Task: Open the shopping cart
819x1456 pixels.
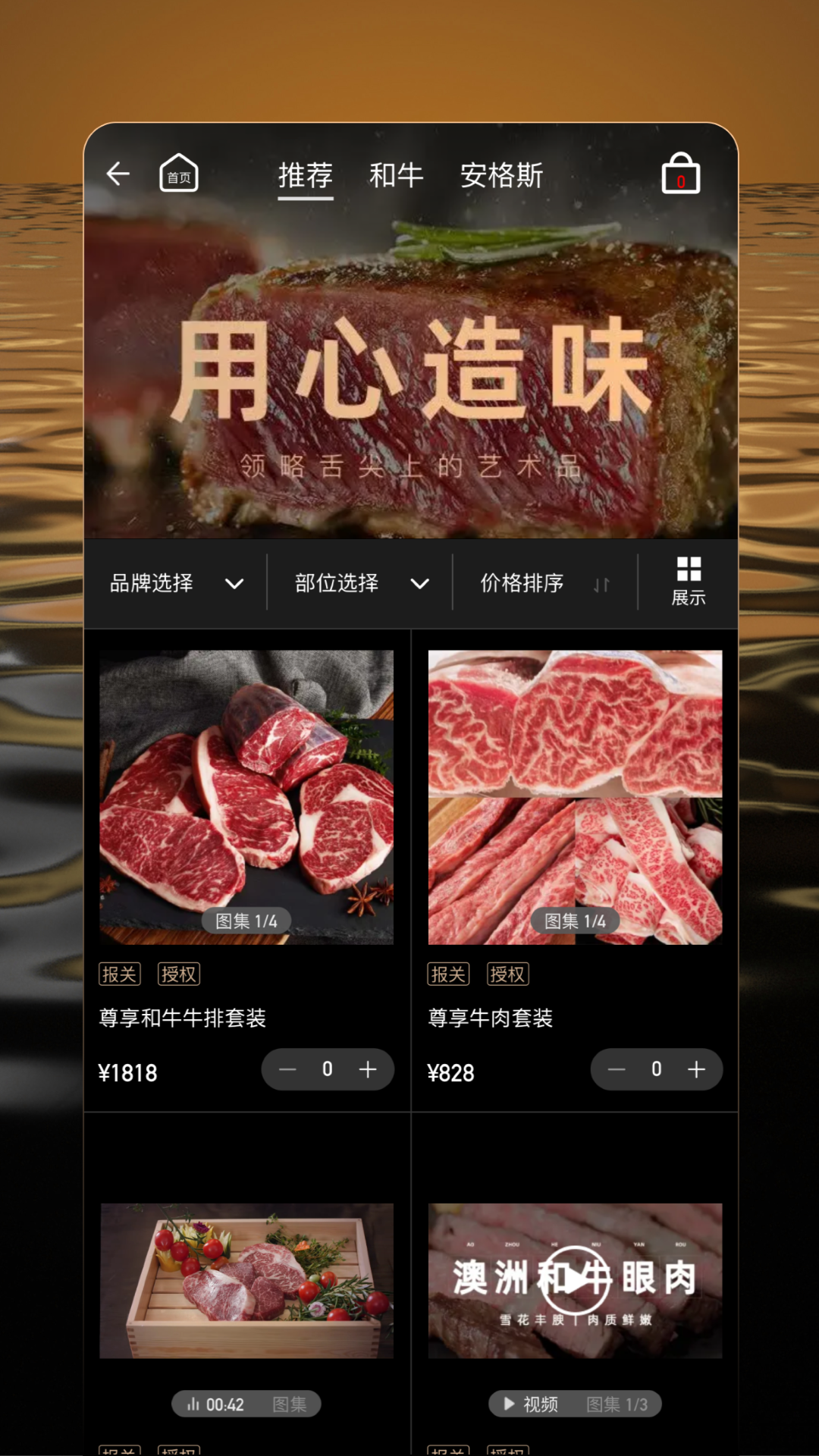Action: (680, 173)
